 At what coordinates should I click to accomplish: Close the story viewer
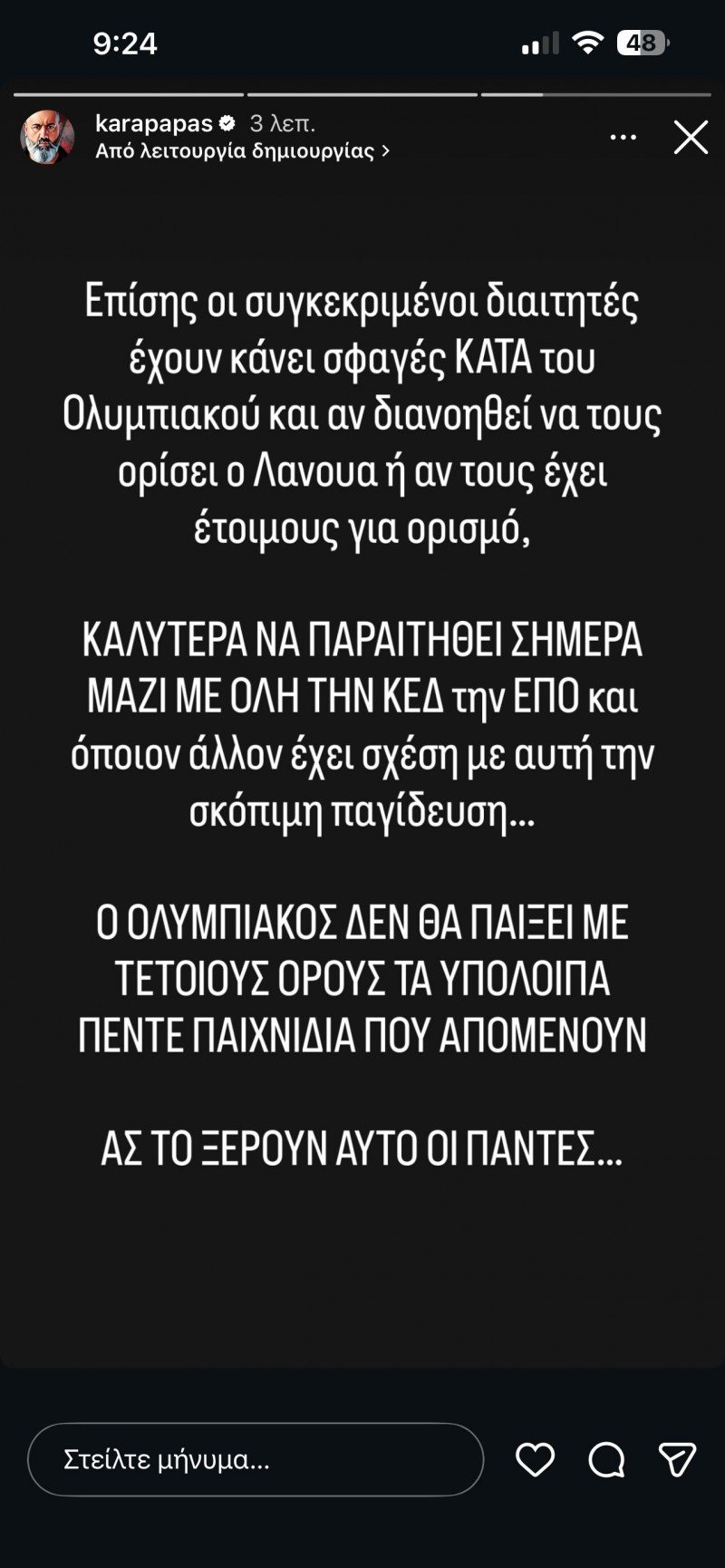tap(691, 138)
